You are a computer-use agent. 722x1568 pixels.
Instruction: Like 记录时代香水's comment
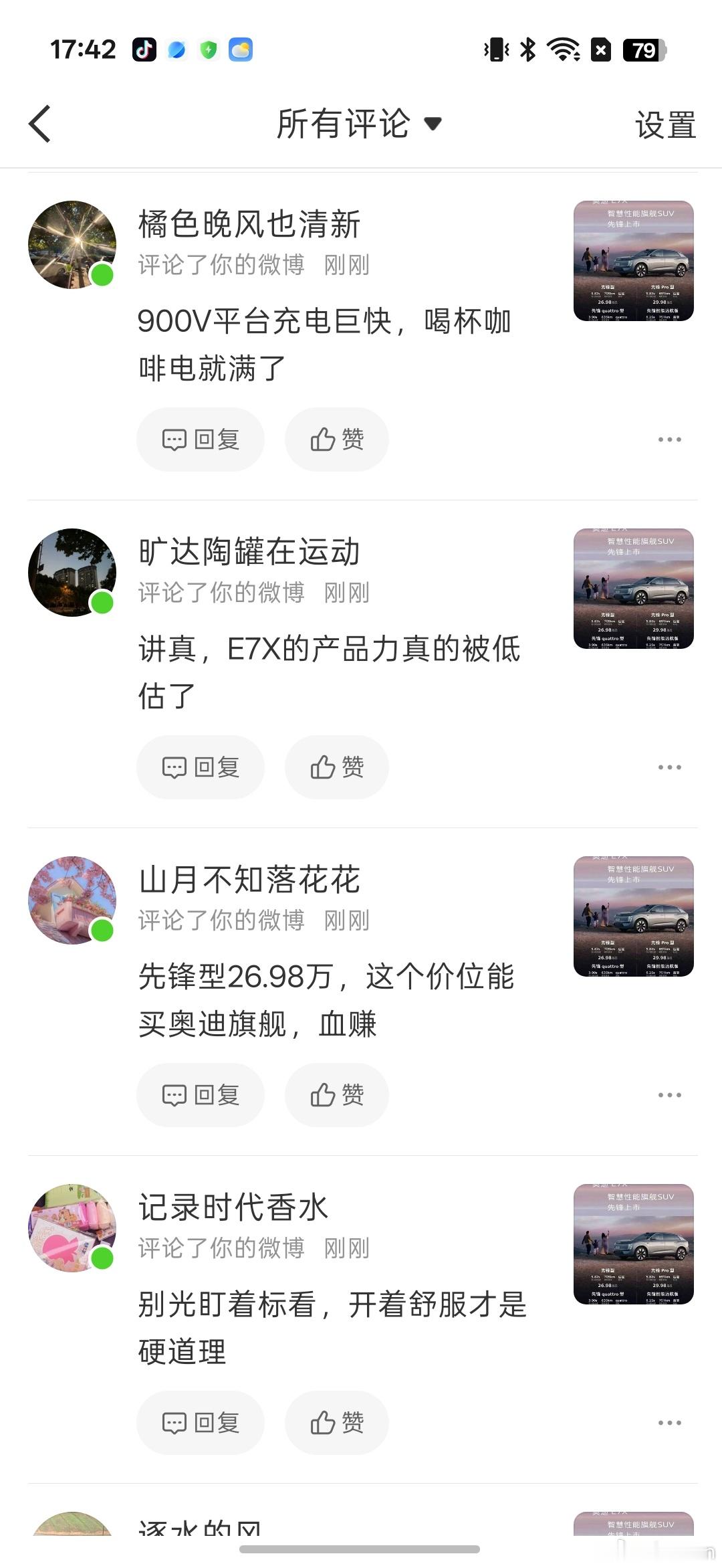337,1423
